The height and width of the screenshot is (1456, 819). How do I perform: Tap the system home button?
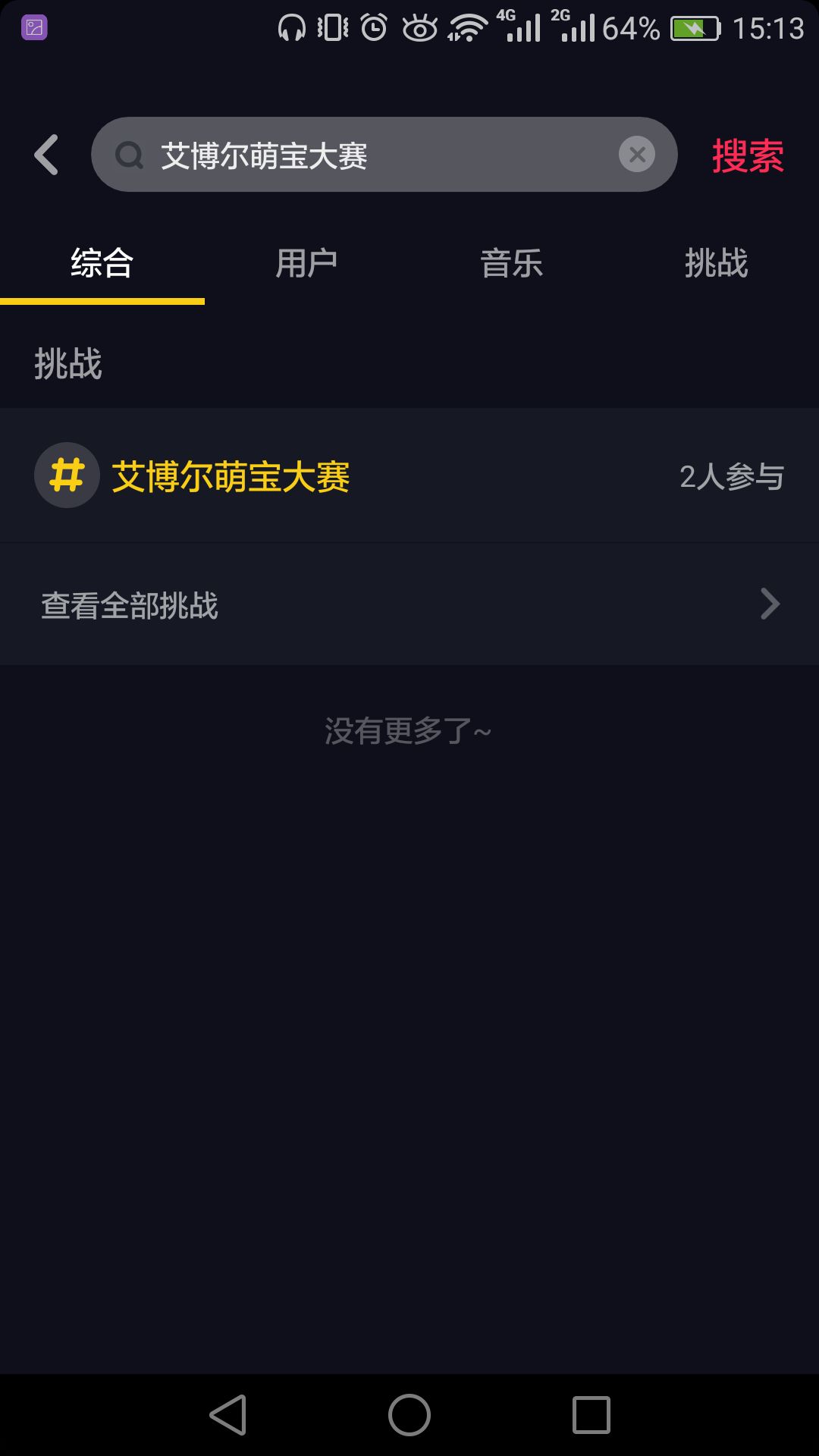pyautogui.click(x=409, y=1415)
